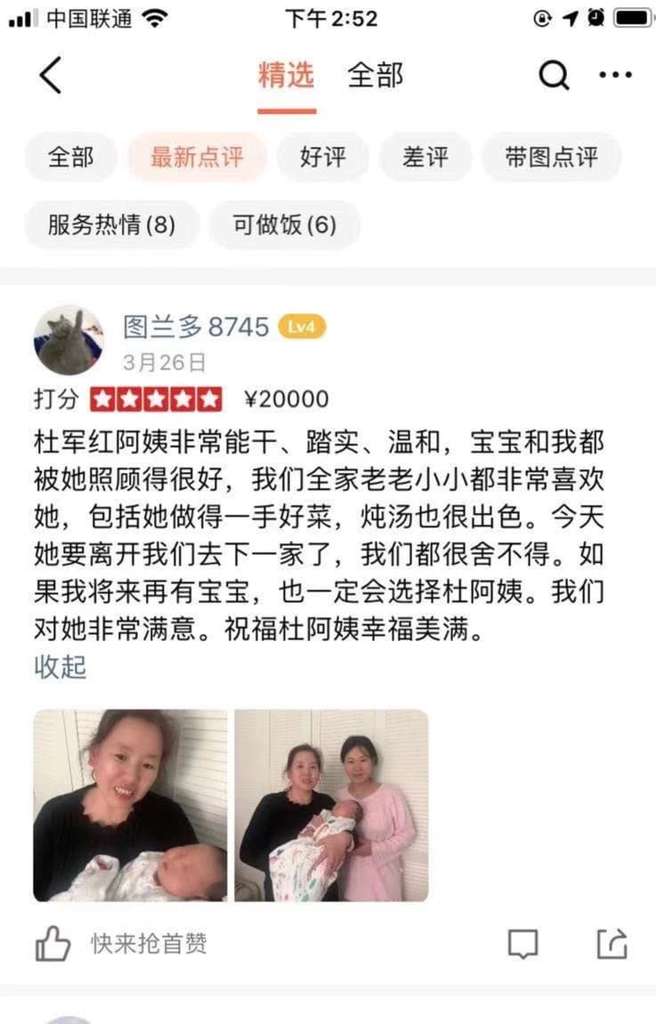The image size is (656, 1024).
Task: Comment on 图兰多 8745's review
Action: [x=523, y=943]
